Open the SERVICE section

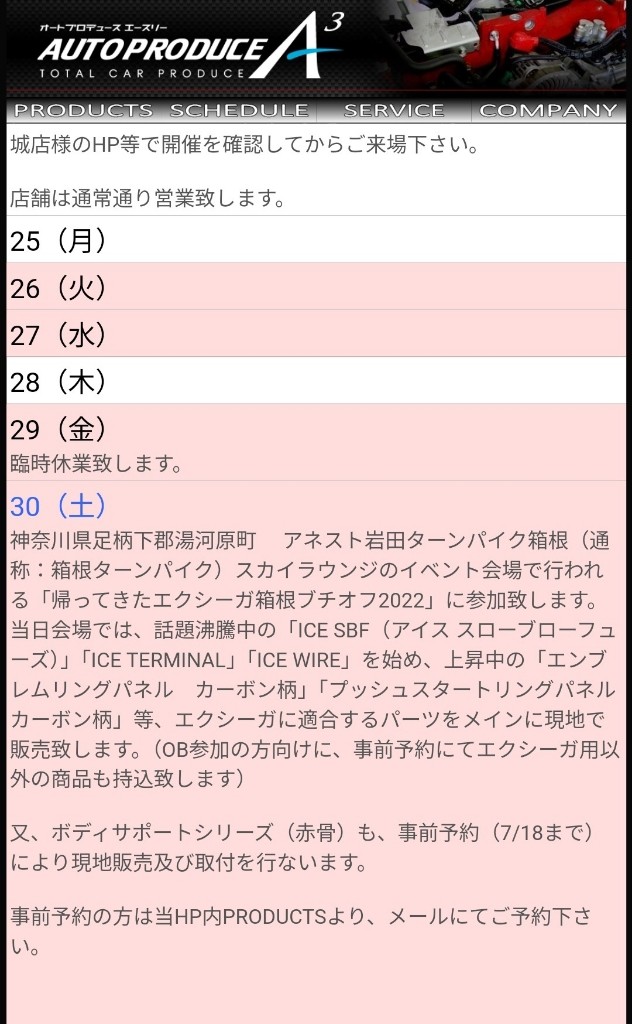pos(394,110)
